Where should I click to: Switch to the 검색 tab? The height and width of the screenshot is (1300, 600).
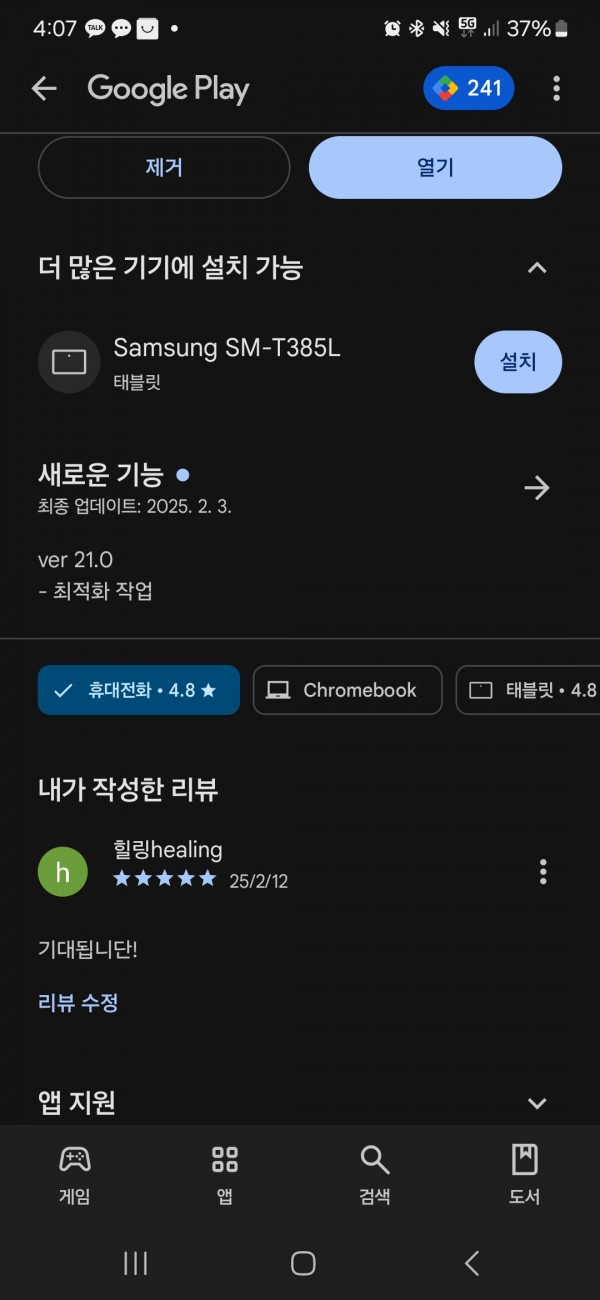pos(375,1175)
